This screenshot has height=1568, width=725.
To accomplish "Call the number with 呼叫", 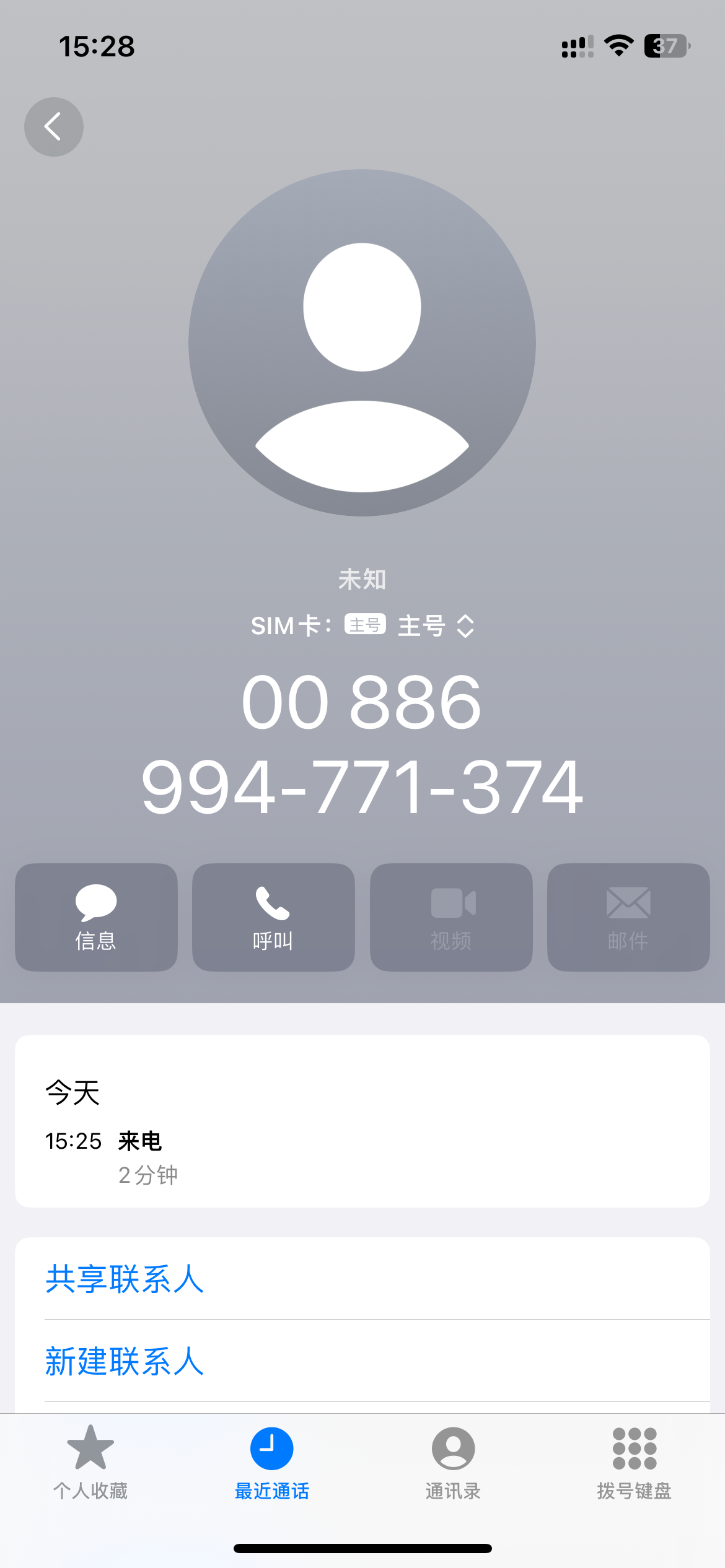I will coord(273,917).
